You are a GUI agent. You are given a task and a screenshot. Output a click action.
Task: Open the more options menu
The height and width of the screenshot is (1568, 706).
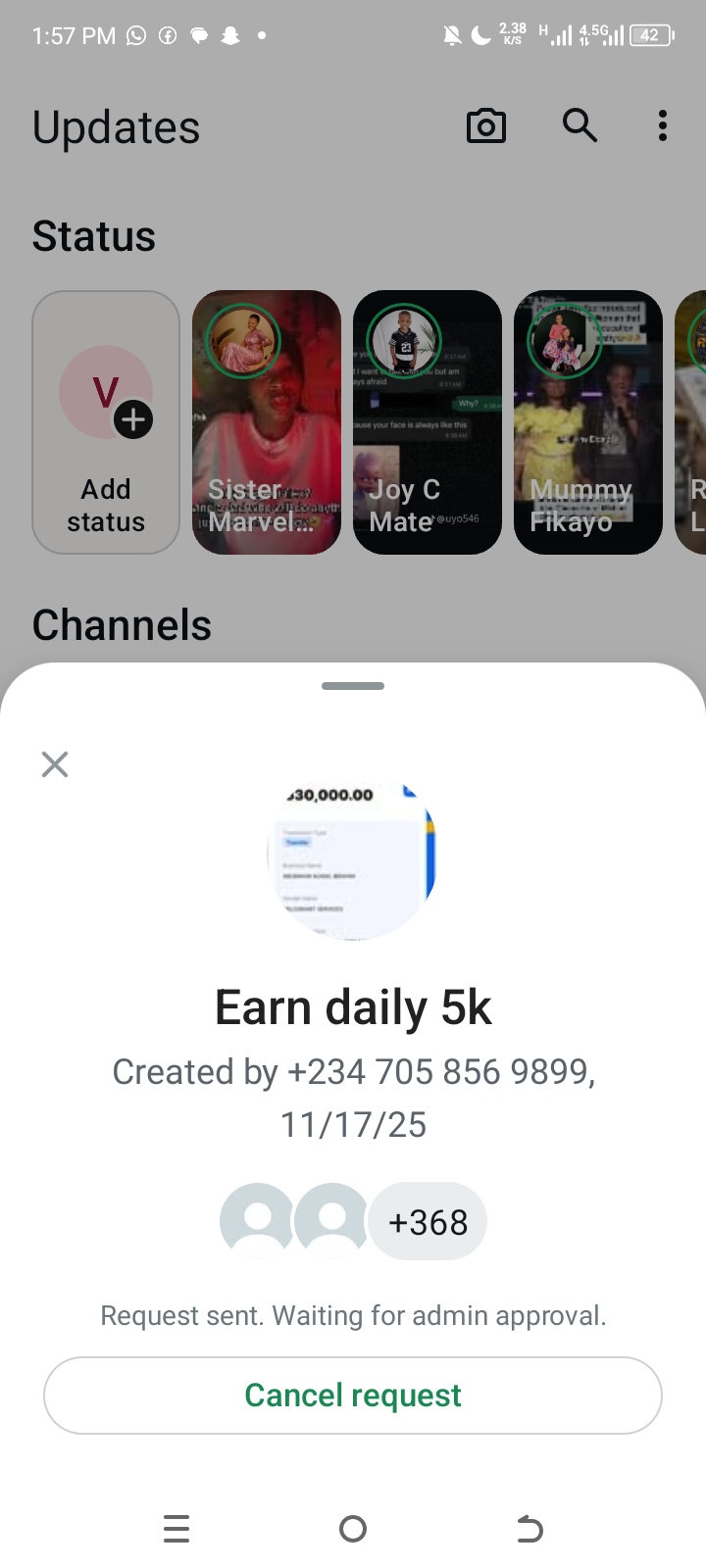point(663,126)
